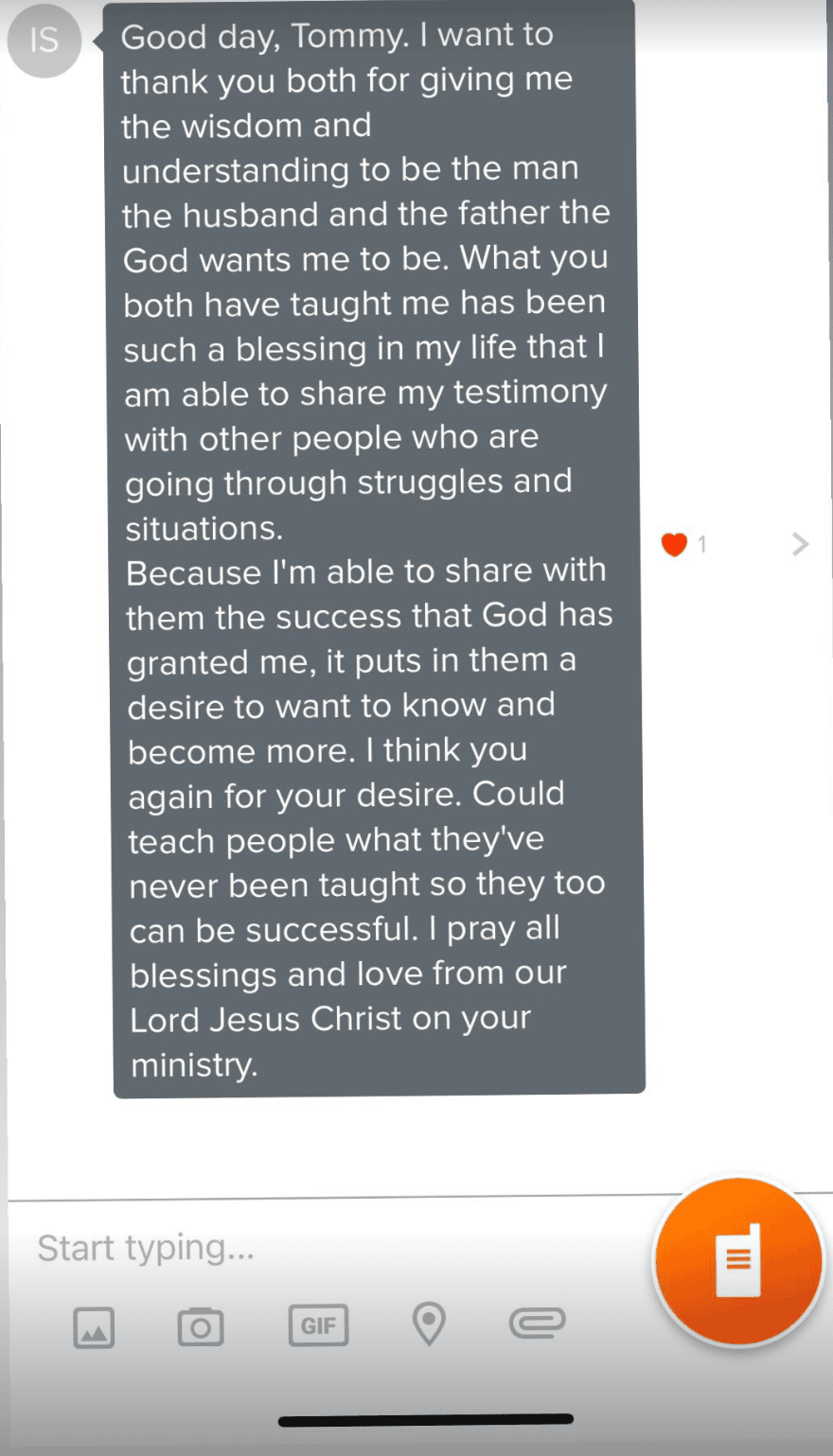Image resolution: width=833 pixels, height=1456 pixels.
Task: Attach a file with the paperclip
Action: coord(537,1323)
